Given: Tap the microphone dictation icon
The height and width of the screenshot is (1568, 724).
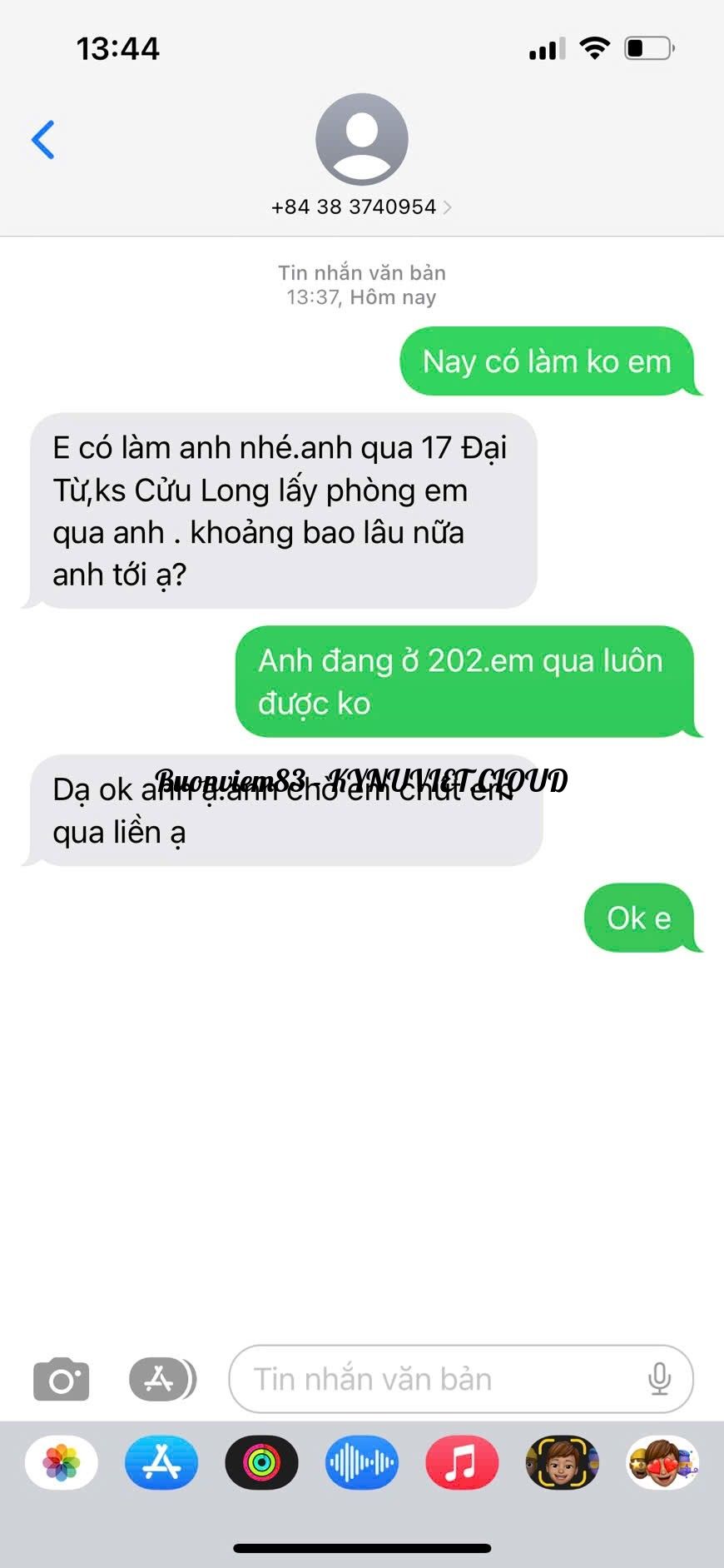Looking at the screenshot, I should pos(659,1379).
